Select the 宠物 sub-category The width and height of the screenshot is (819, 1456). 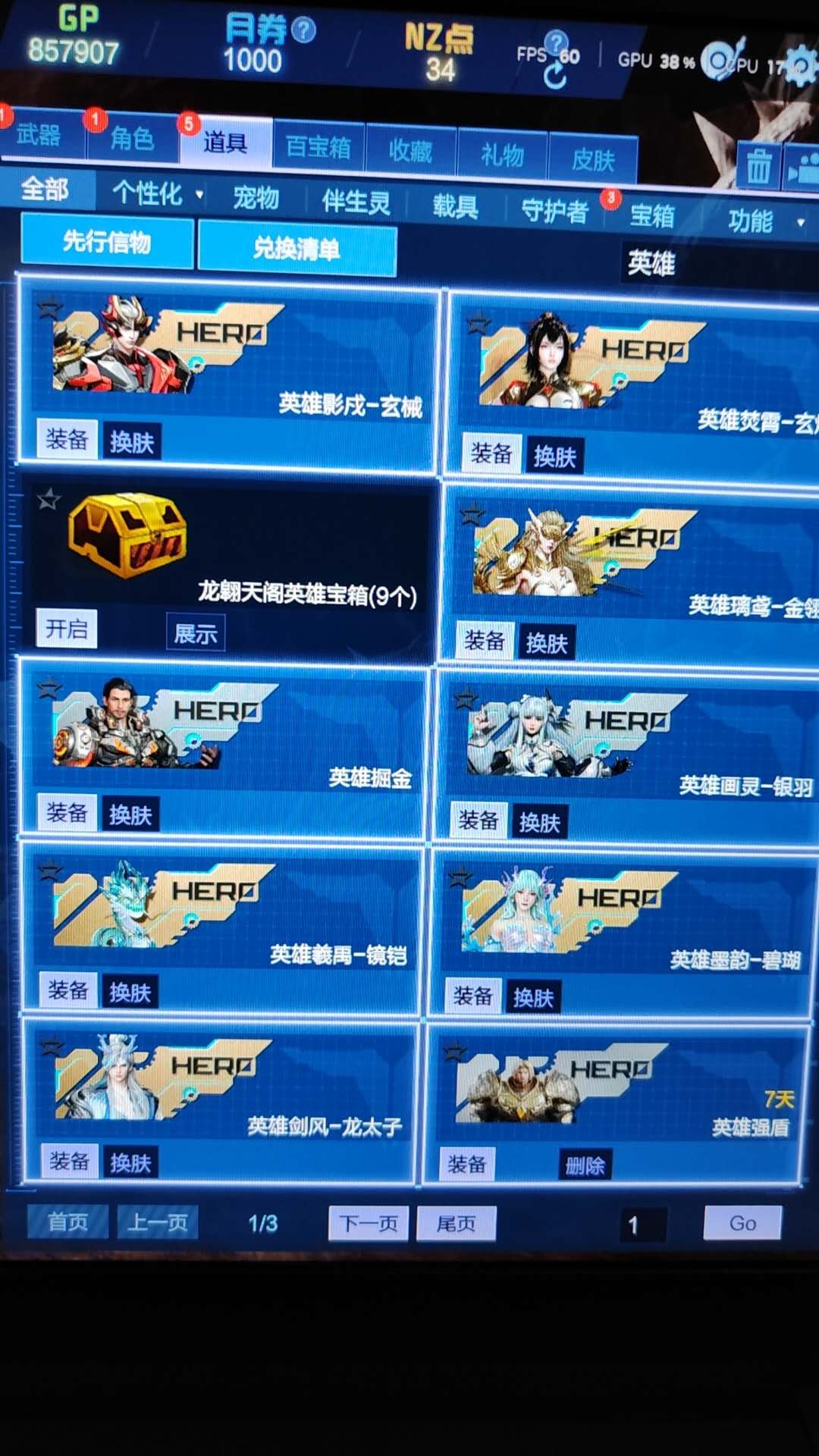pos(256,198)
